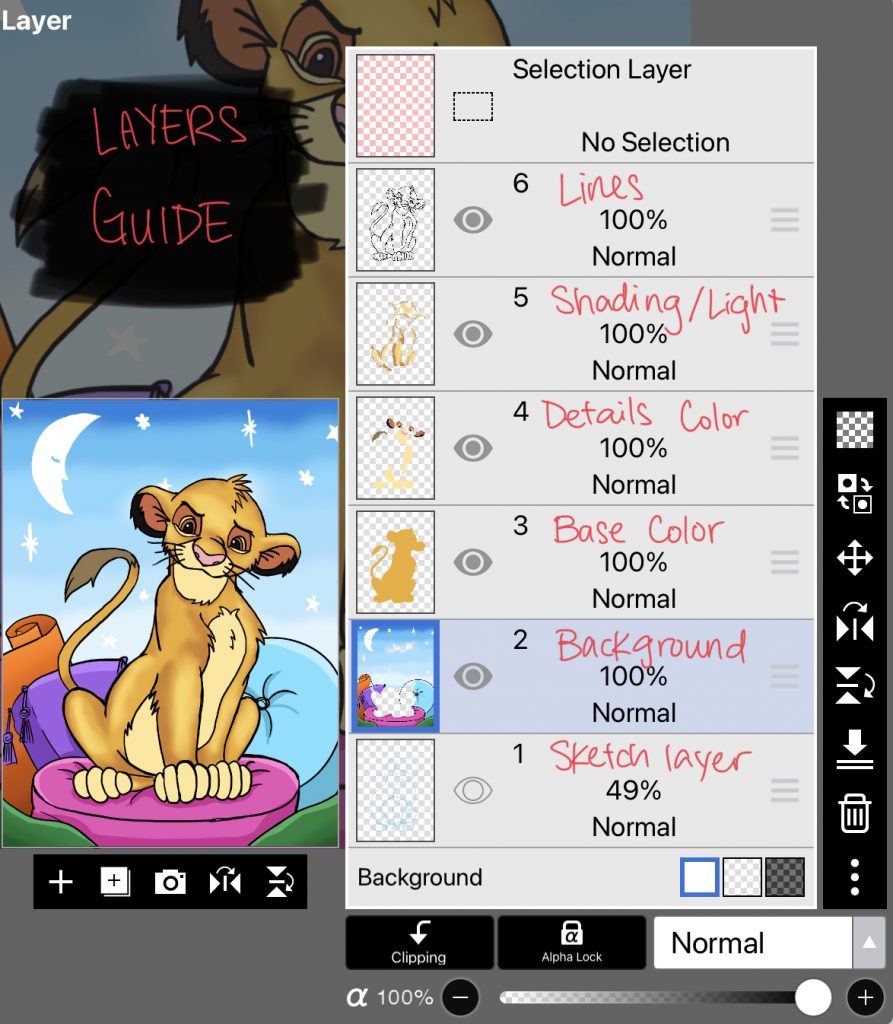Screen dimensions: 893x1024
Task: Choose the dark checkered Background swatch
Action: tap(785, 877)
